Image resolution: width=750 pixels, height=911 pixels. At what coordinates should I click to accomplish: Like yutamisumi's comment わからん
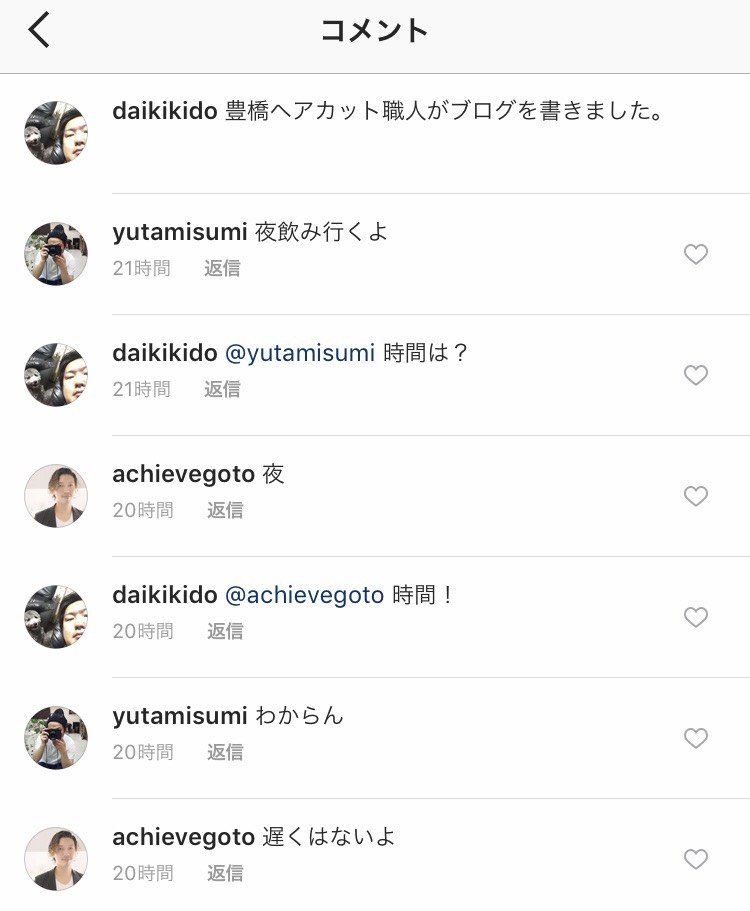(x=696, y=739)
